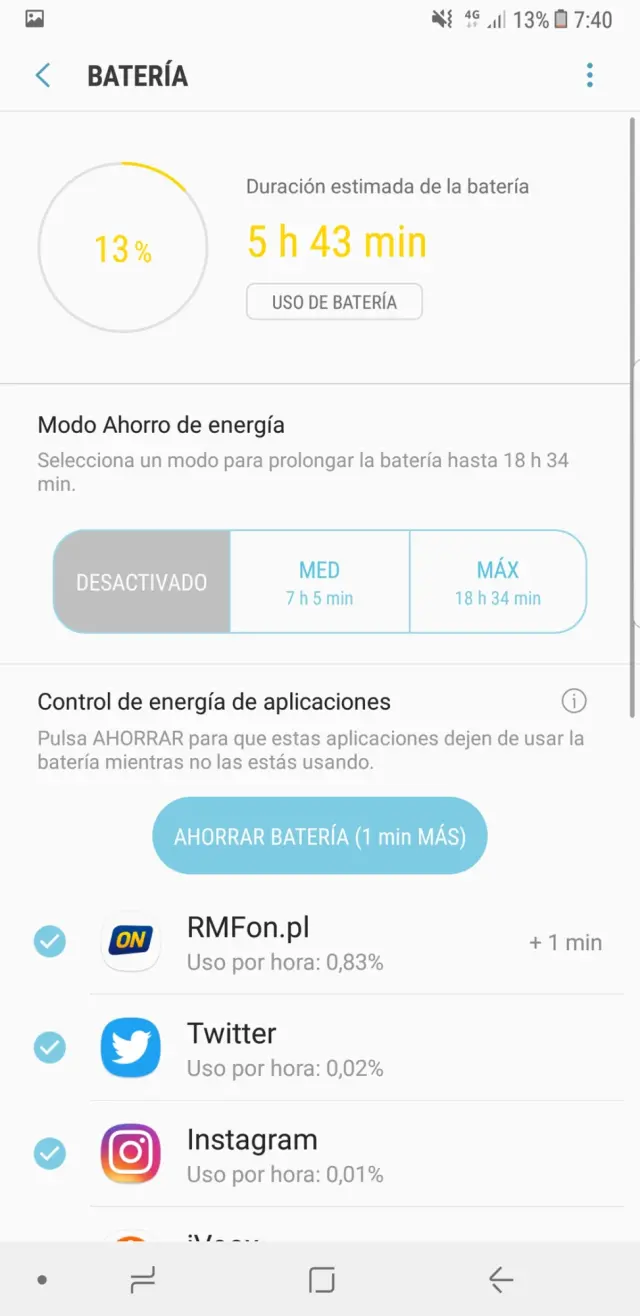Tap AHORRAR BATERÍA button
Viewport: 640px width, 1316px height.
320,836
